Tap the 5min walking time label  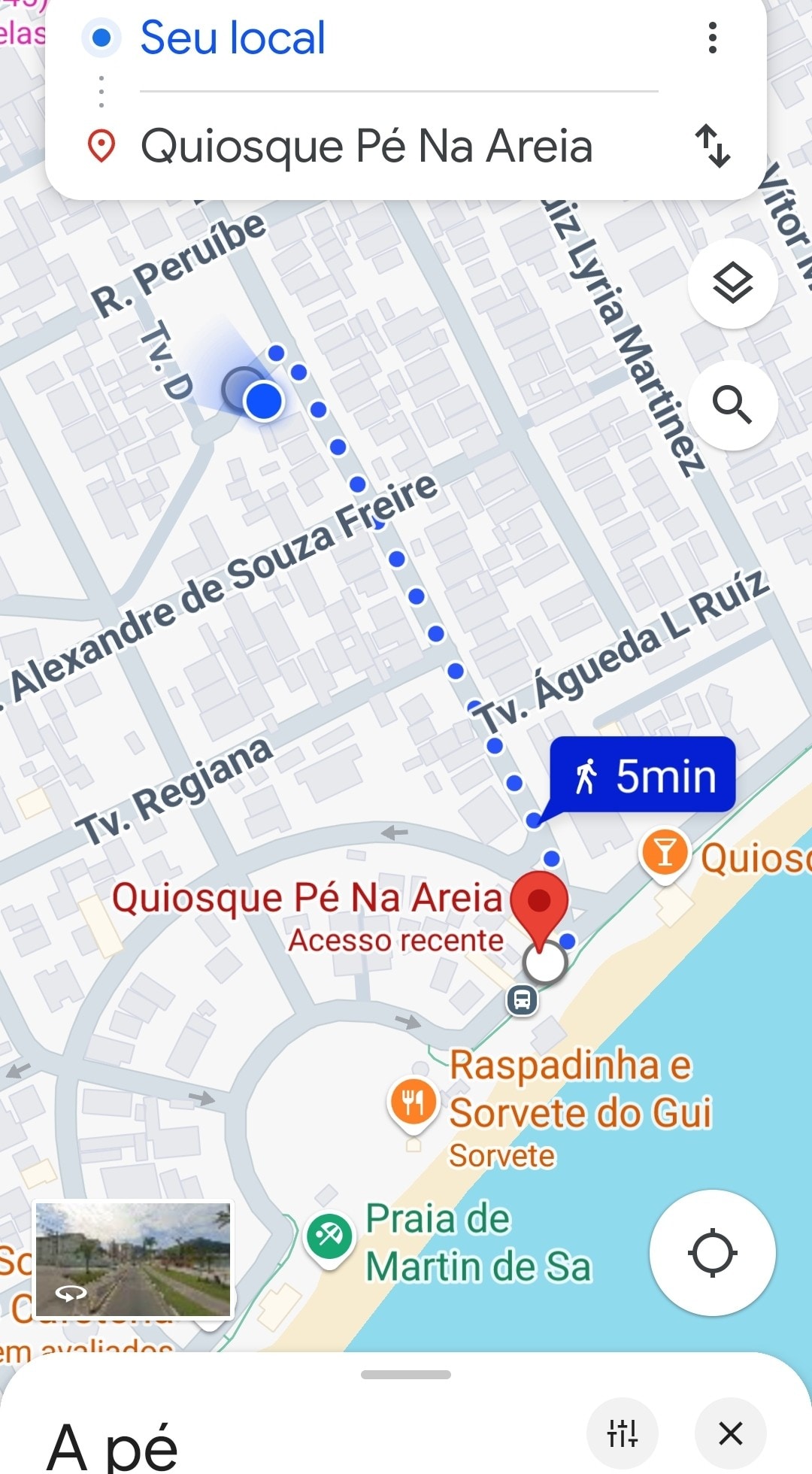click(x=643, y=775)
